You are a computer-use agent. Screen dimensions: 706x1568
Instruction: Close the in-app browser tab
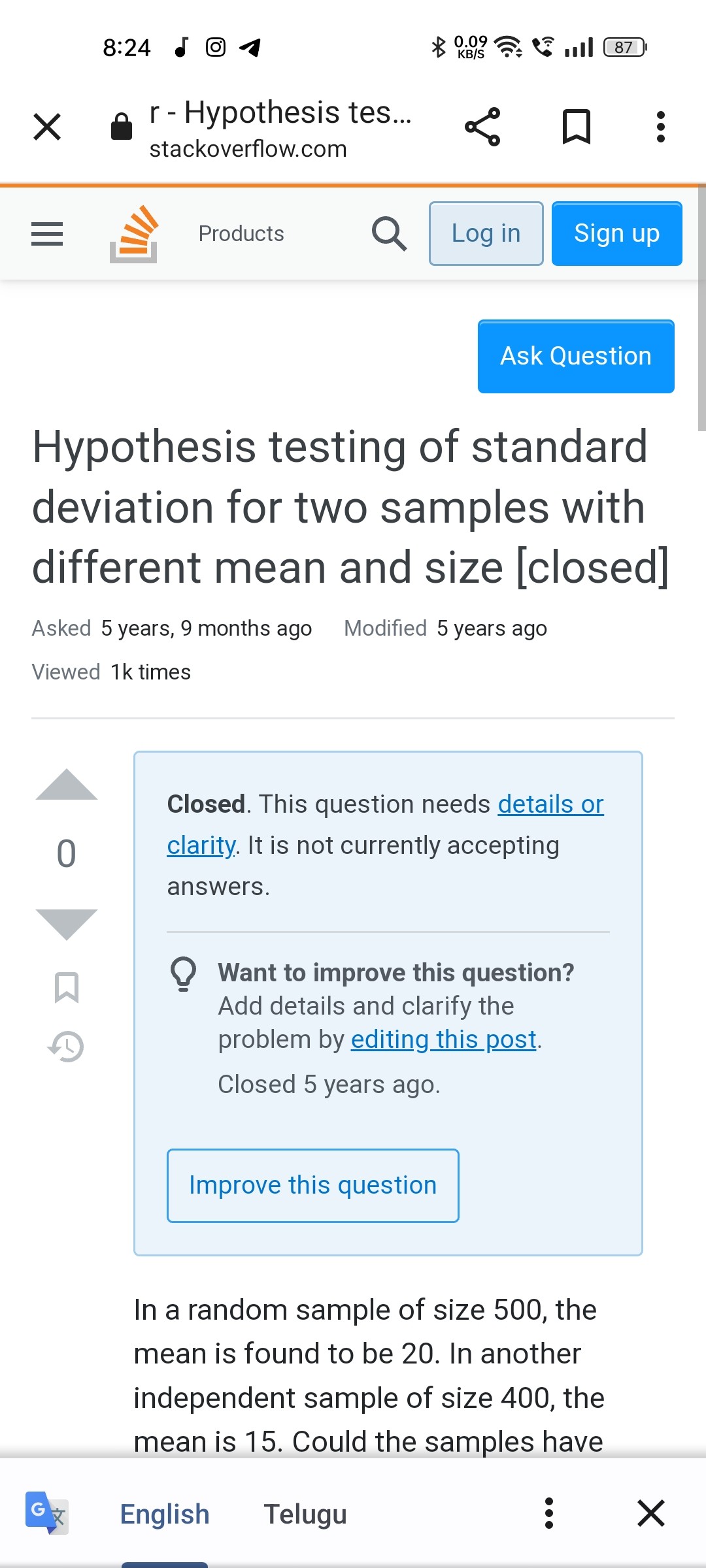[47, 127]
